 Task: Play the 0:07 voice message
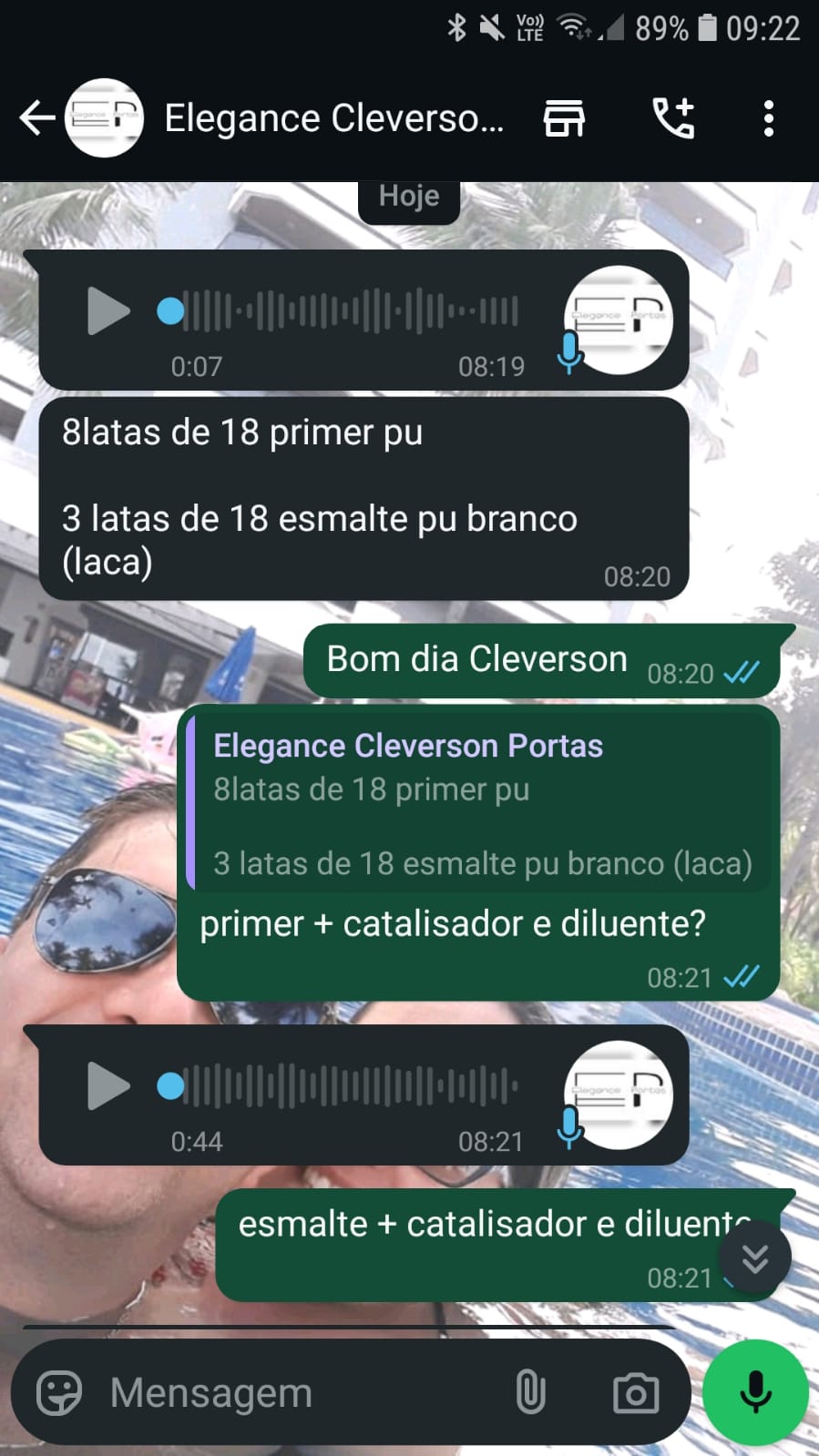108,311
